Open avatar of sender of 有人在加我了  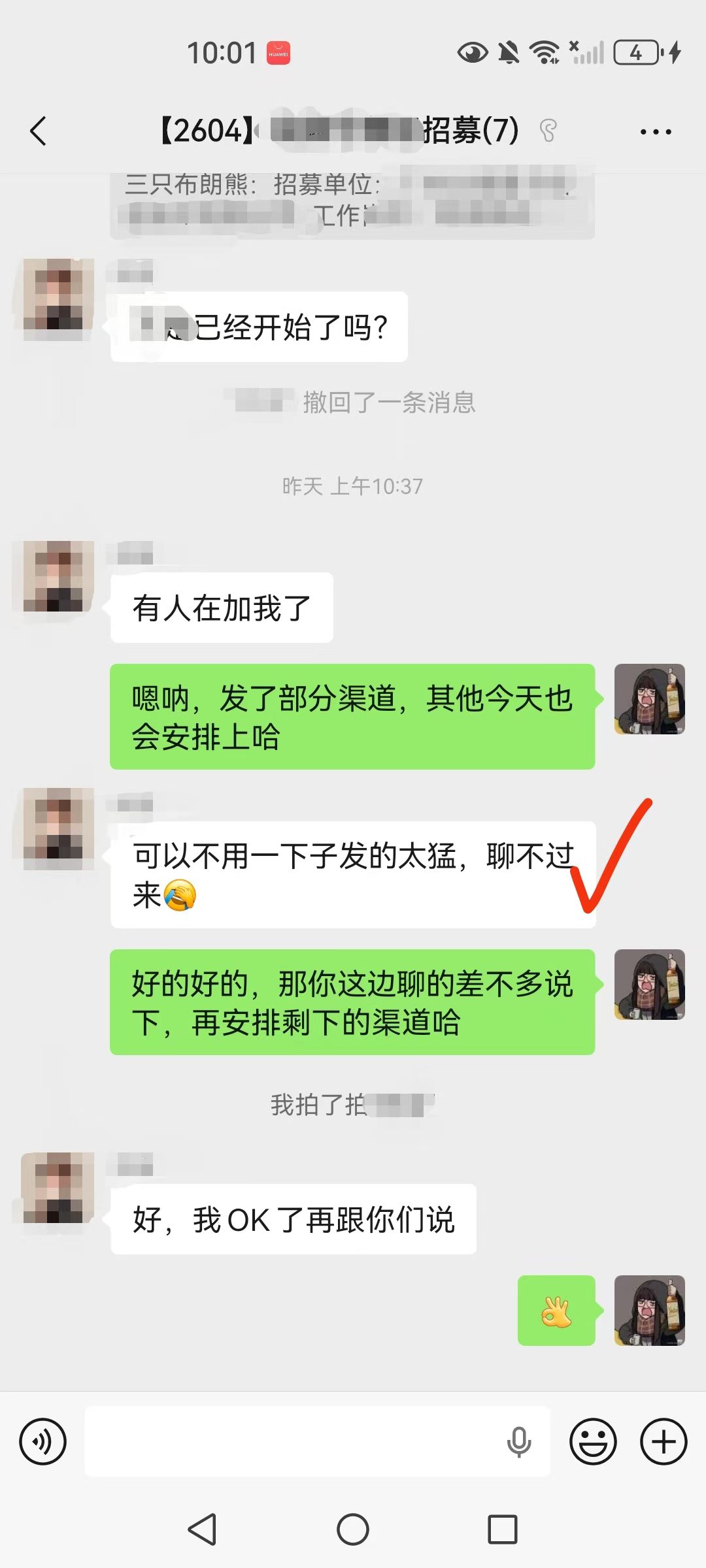click(58, 577)
